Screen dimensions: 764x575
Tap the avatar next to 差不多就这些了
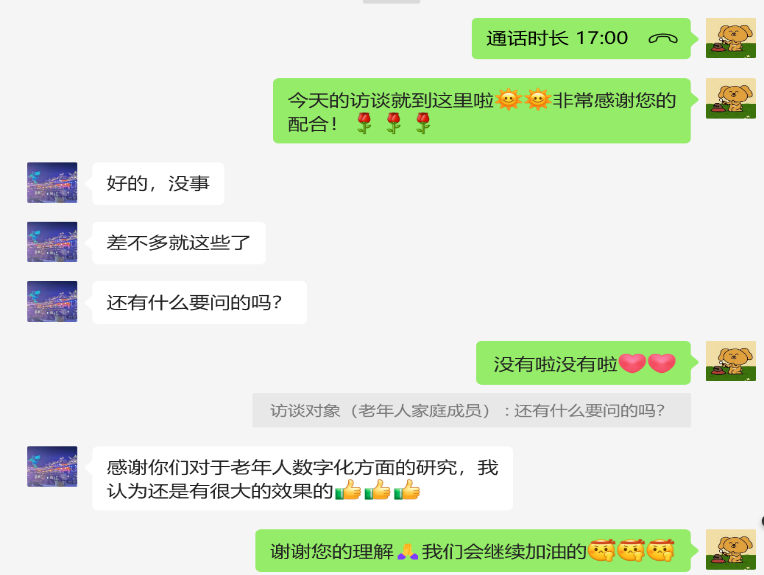[52, 243]
